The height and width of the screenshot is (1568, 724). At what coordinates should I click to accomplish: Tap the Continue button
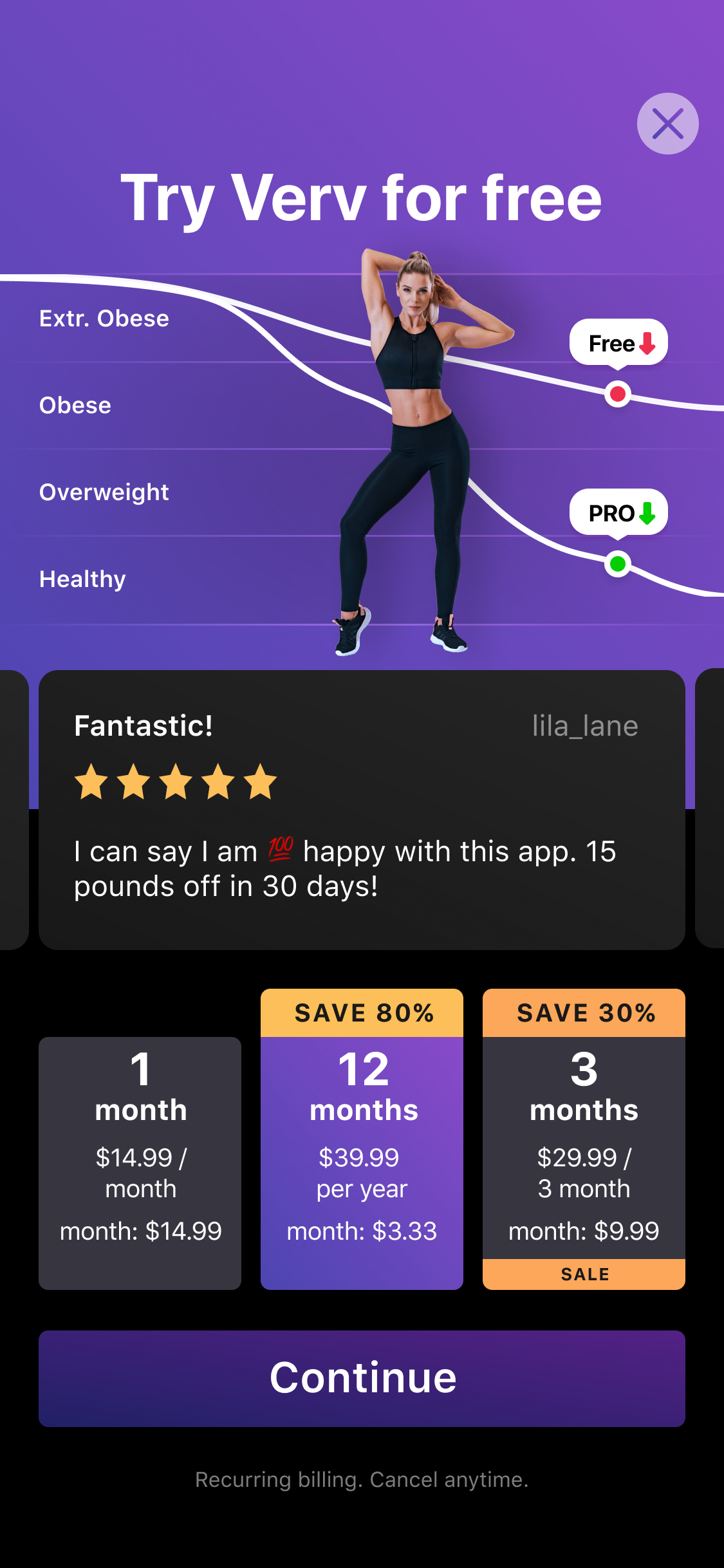pyautogui.click(x=362, y=1379)
